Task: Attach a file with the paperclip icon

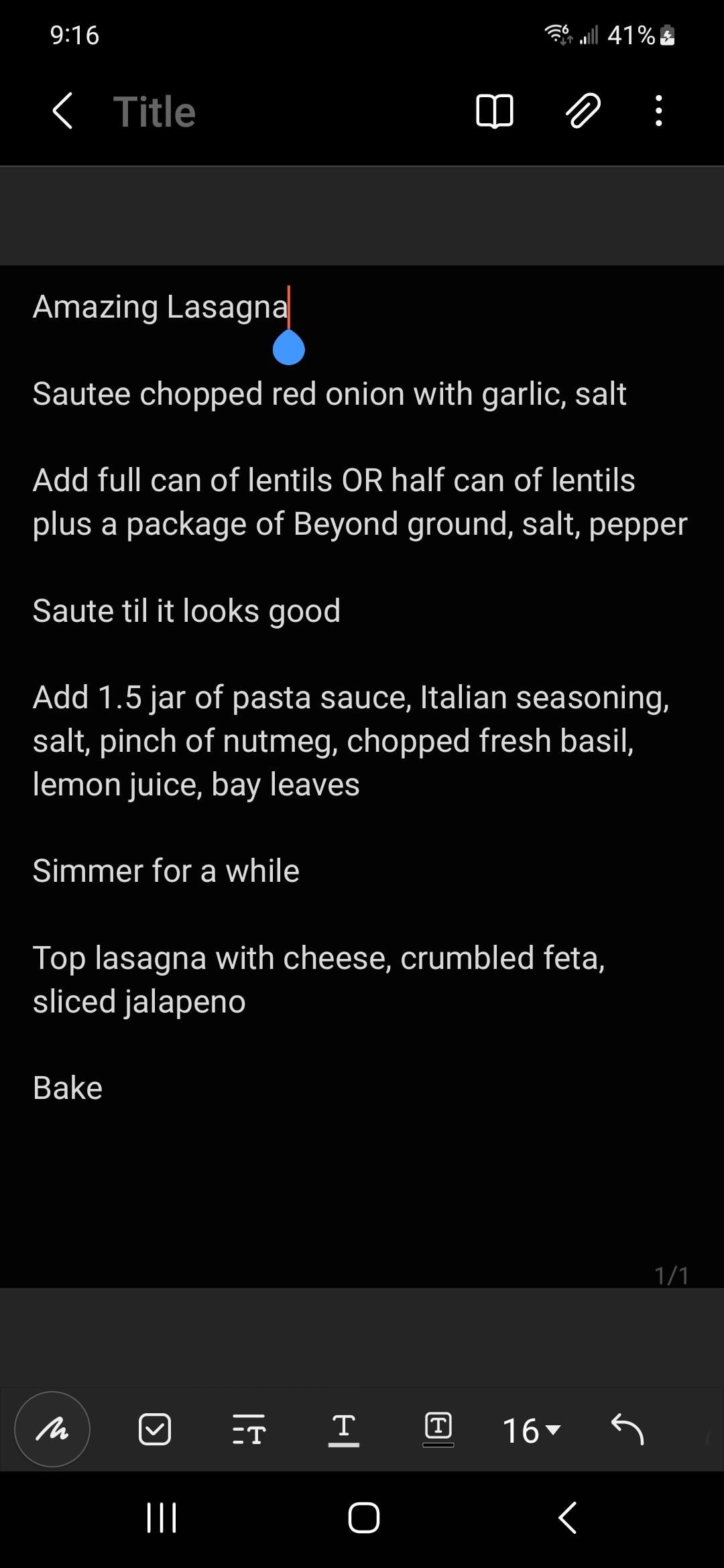Action: 583,111
